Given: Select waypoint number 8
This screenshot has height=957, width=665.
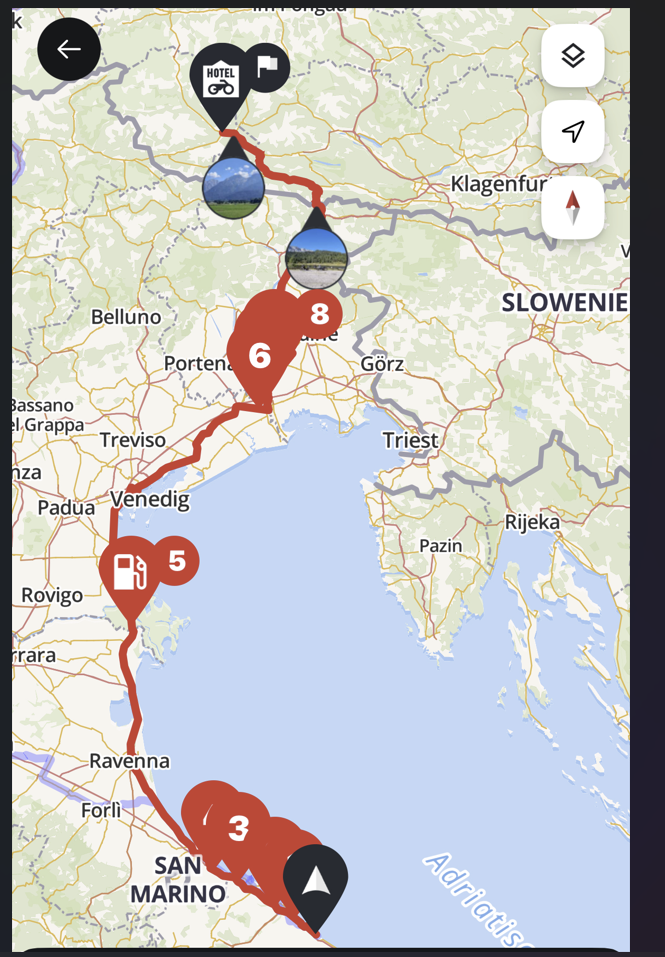Looking at the screenshot, I should (x=319, y=315).
